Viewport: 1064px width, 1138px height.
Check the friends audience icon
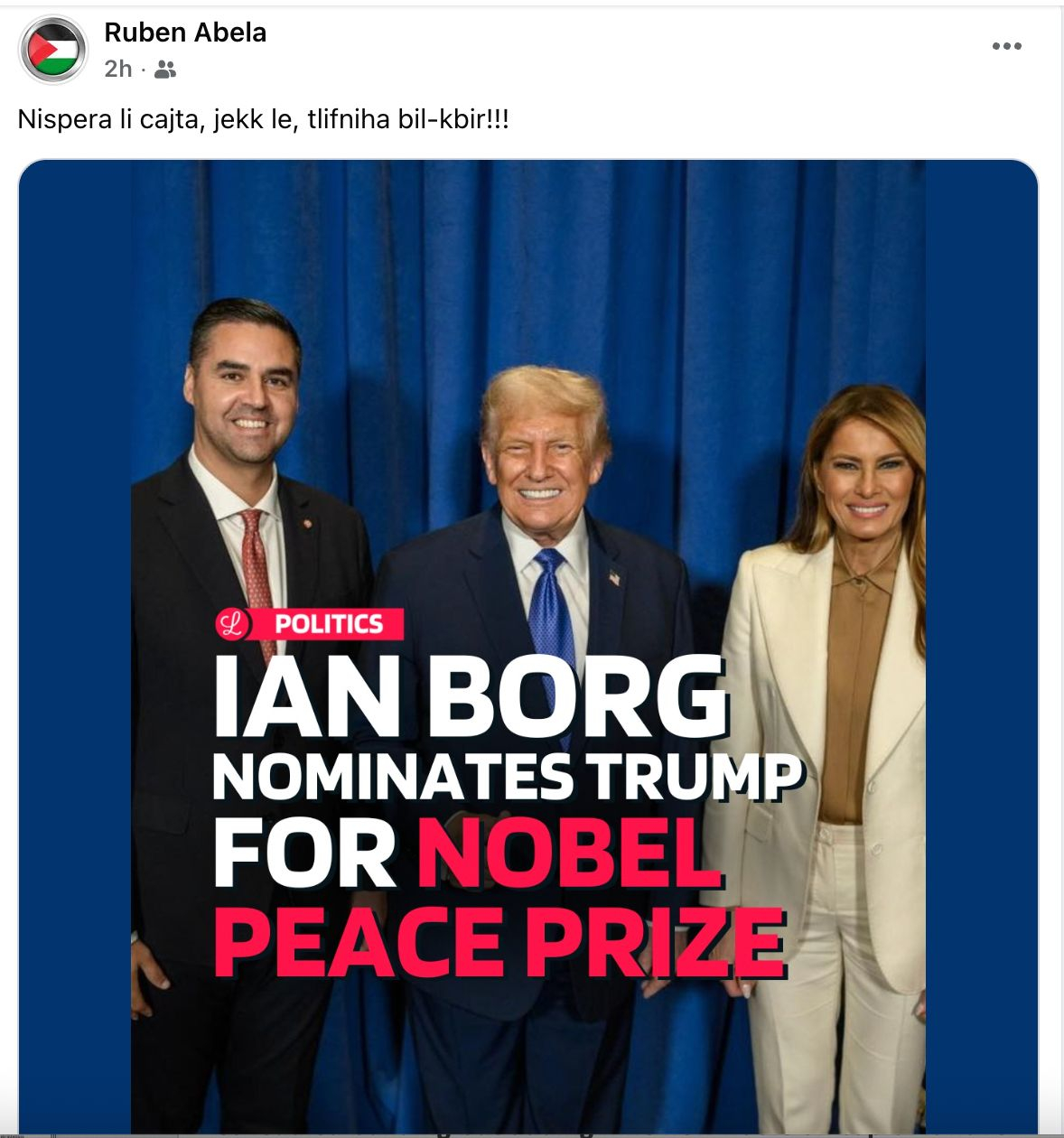pyautogui.click(x=165, y=70)
